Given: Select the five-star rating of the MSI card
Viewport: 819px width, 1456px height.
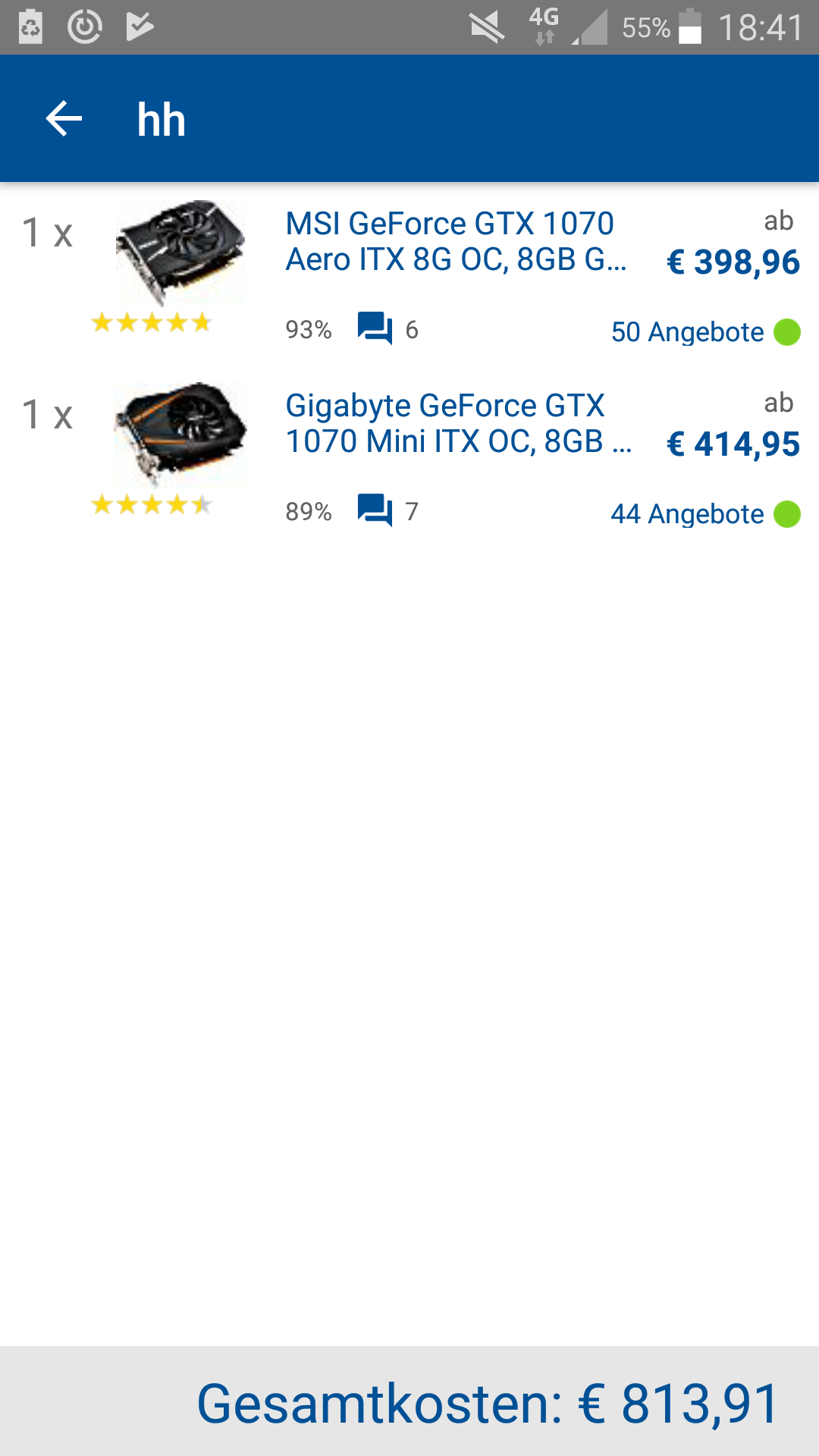Looking at the screenshot, I should 152,323.
